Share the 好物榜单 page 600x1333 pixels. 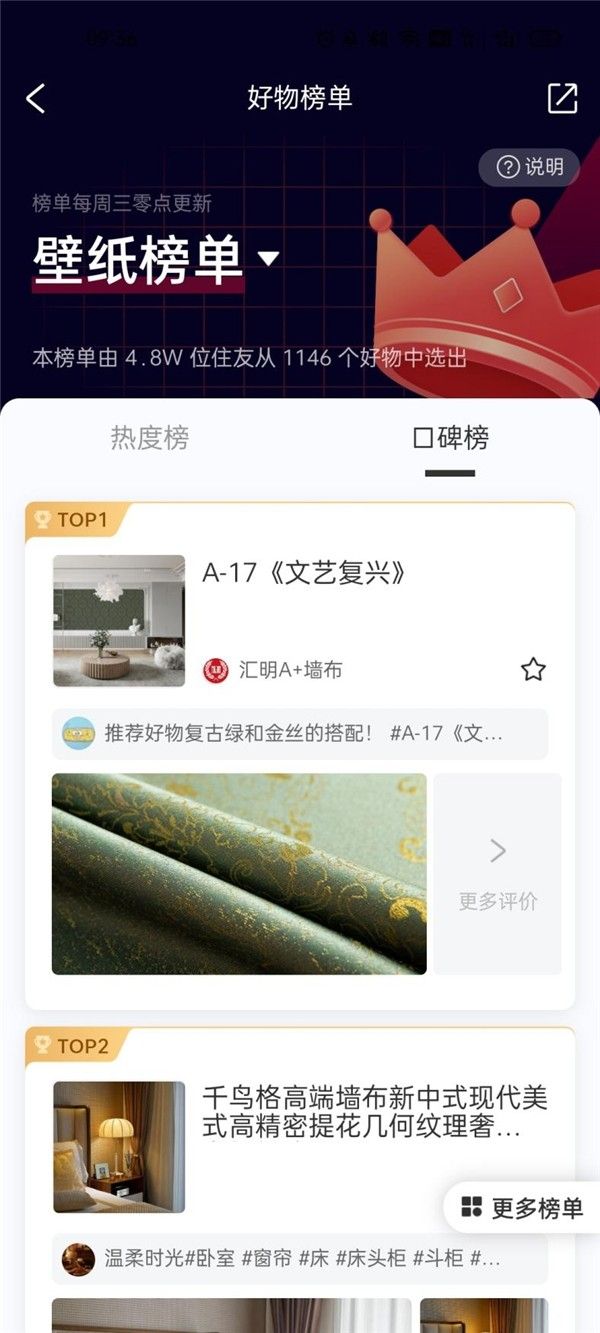click(562, 98)
